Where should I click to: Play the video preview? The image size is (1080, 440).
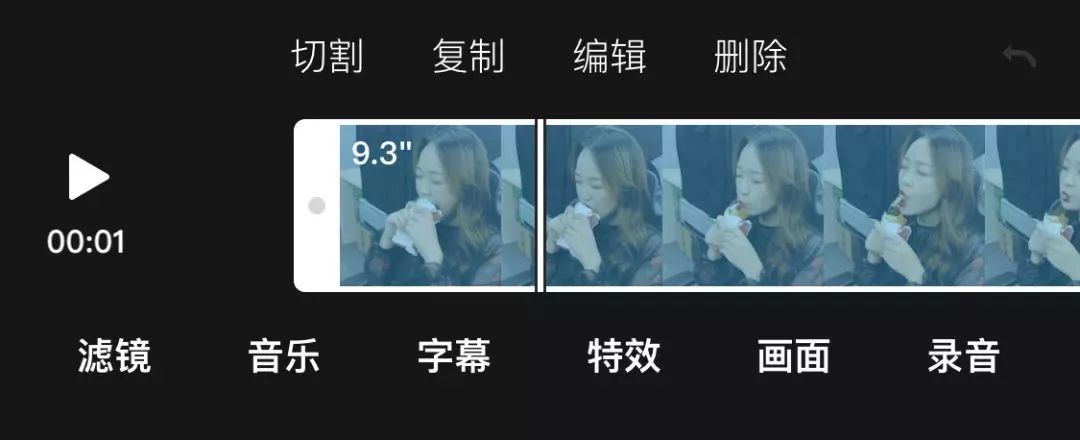coord(88,178)
